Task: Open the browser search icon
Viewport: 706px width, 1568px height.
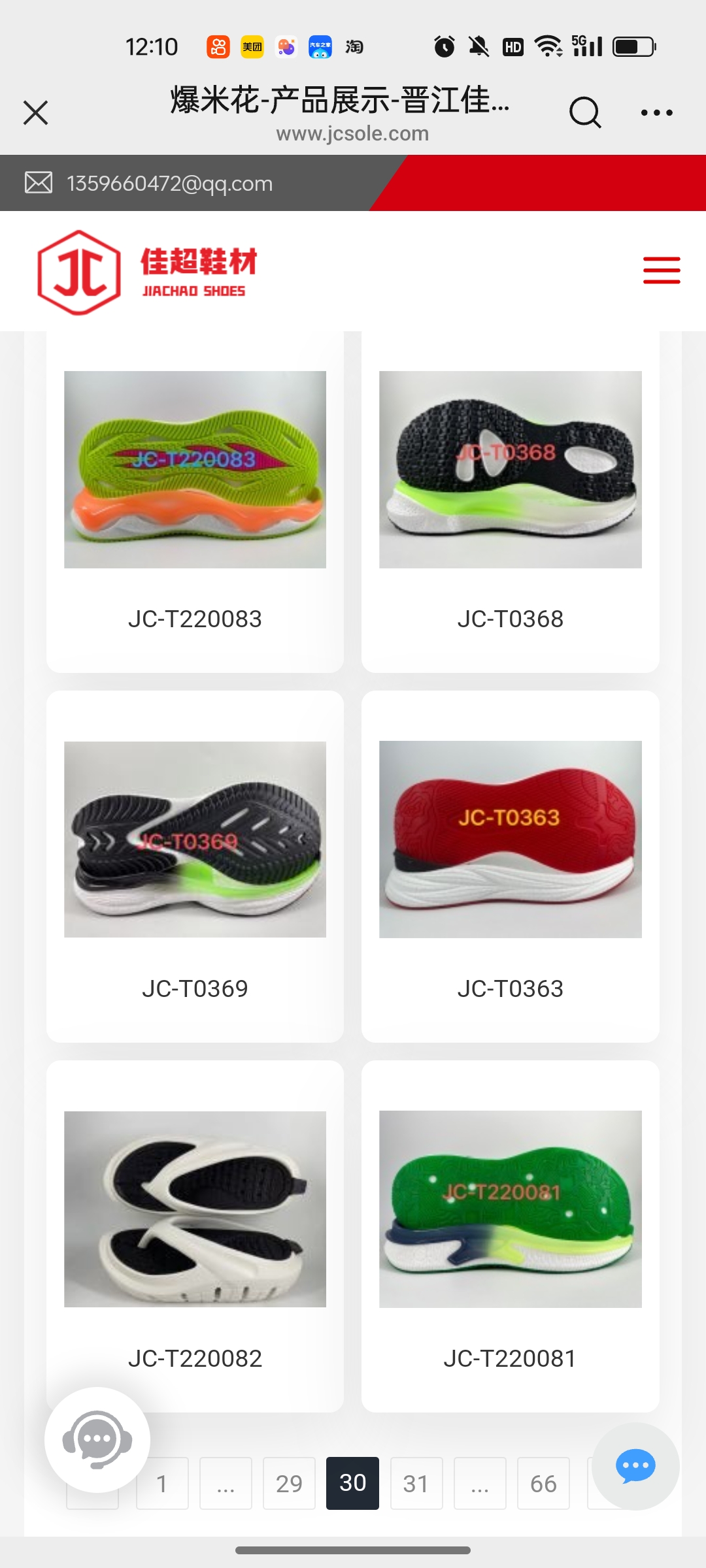Action: pos(584,112)
